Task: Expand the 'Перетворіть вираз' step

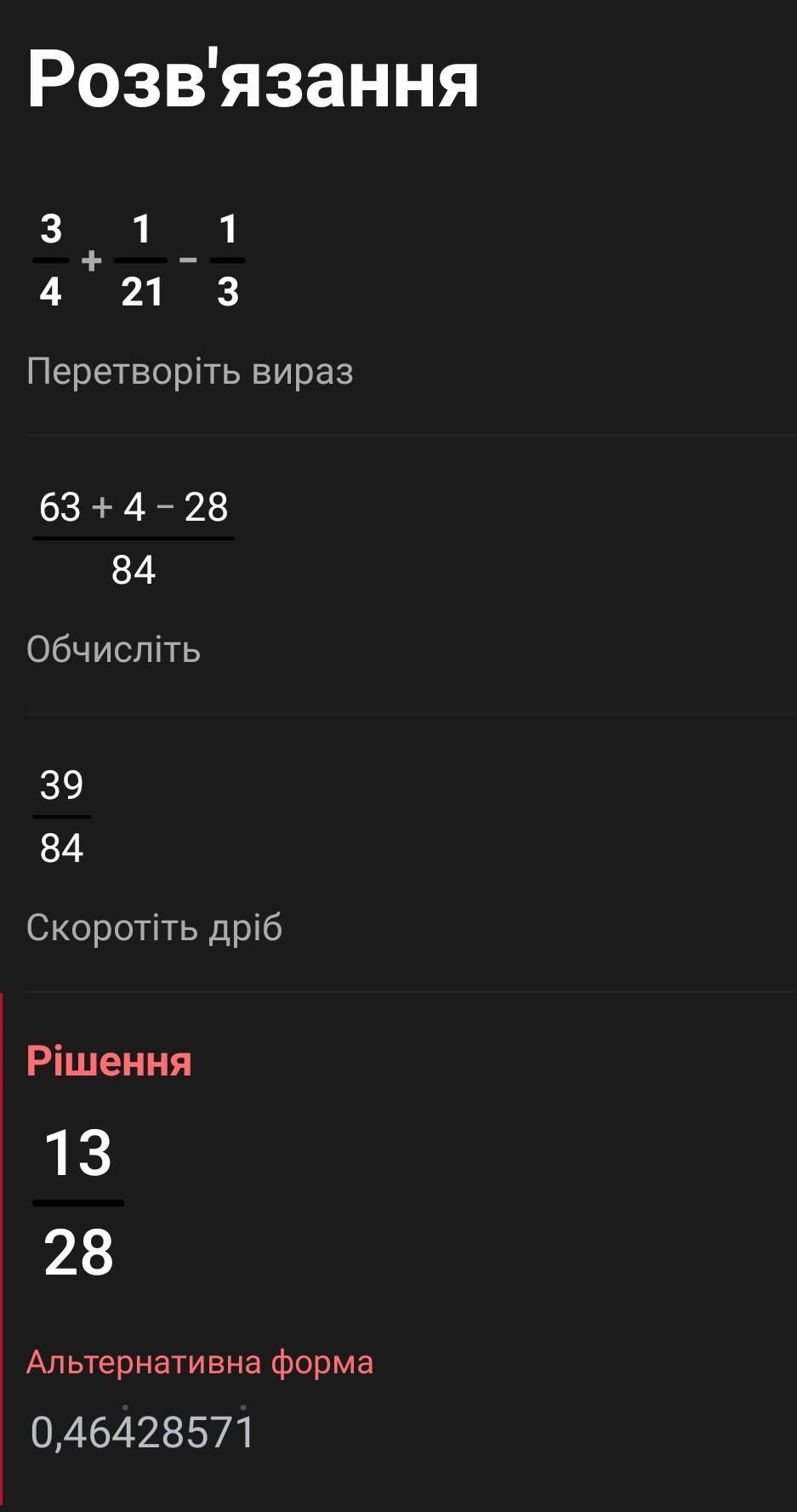Action: (x=190, y=372)
